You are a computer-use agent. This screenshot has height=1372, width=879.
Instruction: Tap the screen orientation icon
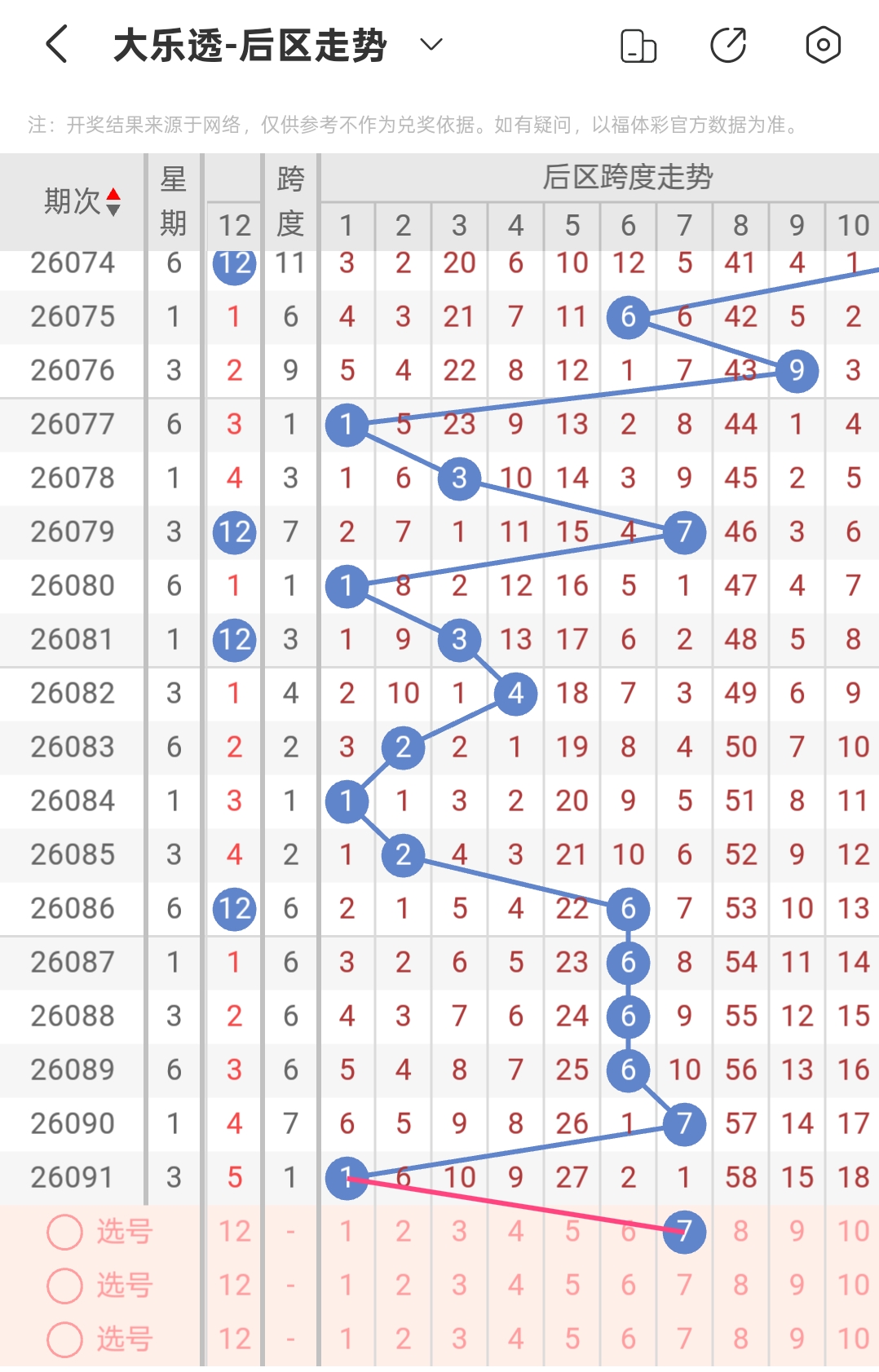click(638, 45)
